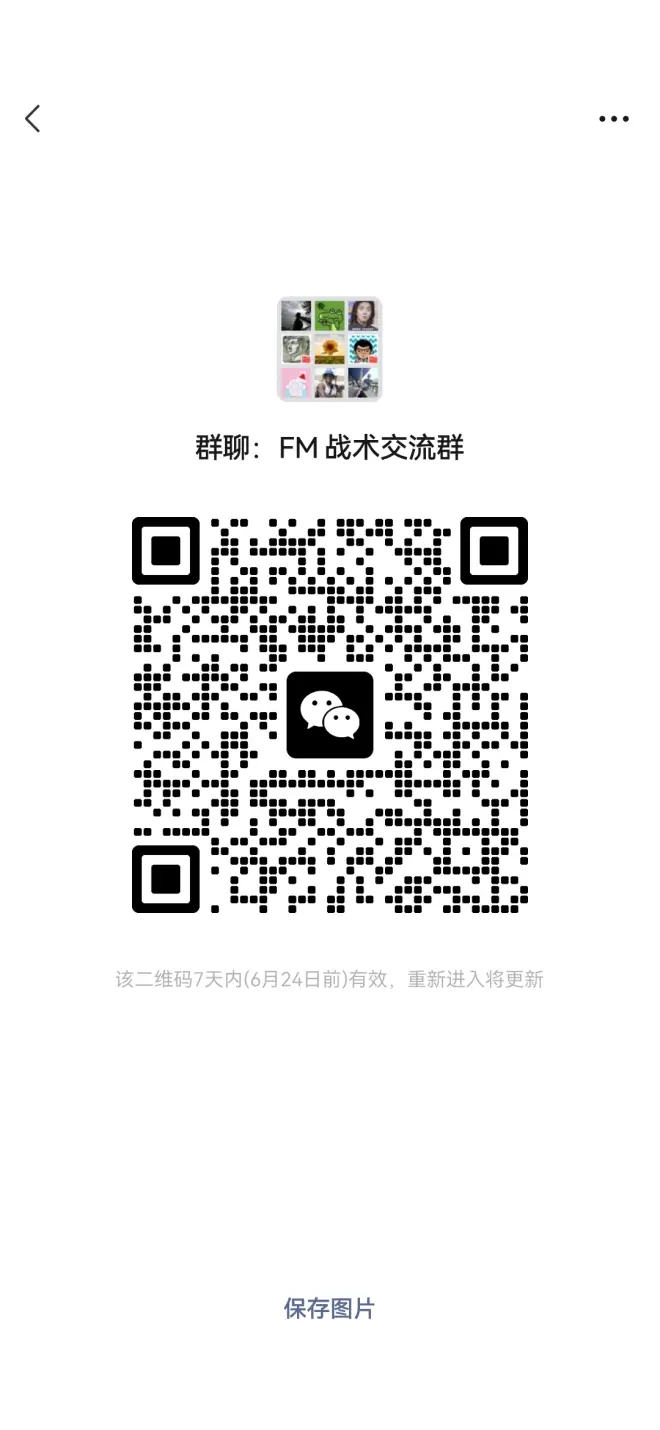Tap 保存图片 to save the image

[329, 1308]
